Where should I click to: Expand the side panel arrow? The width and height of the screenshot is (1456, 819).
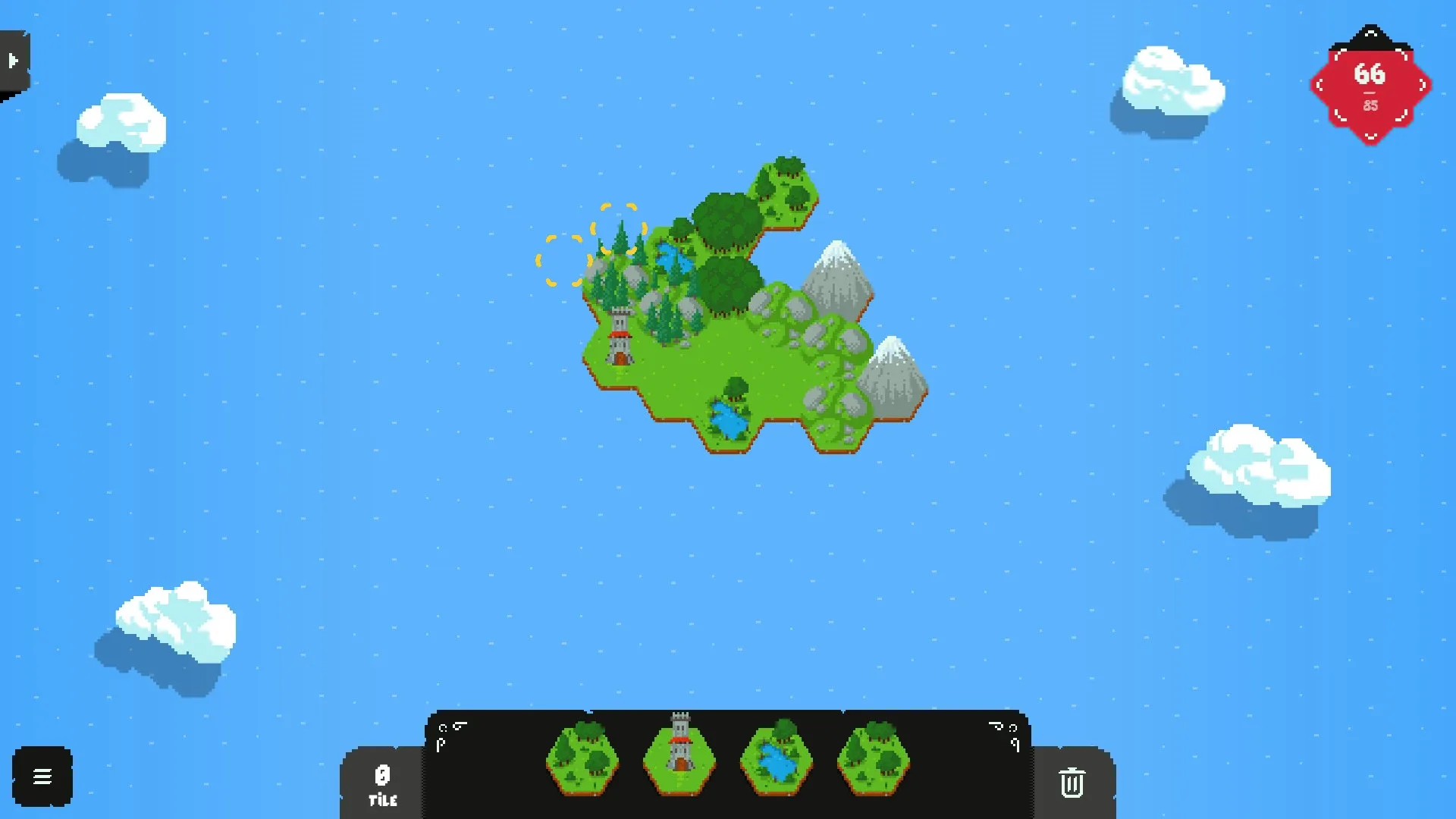pyautogui.click(x=13, y=61)
